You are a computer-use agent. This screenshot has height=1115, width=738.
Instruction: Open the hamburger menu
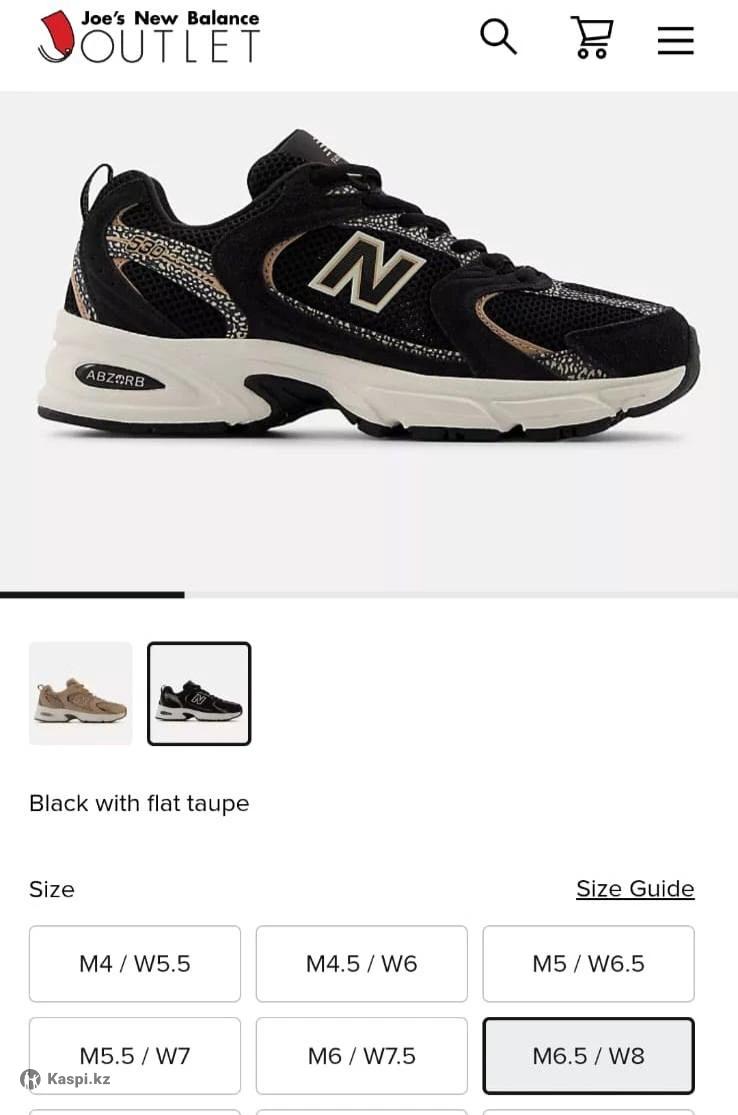675,40
